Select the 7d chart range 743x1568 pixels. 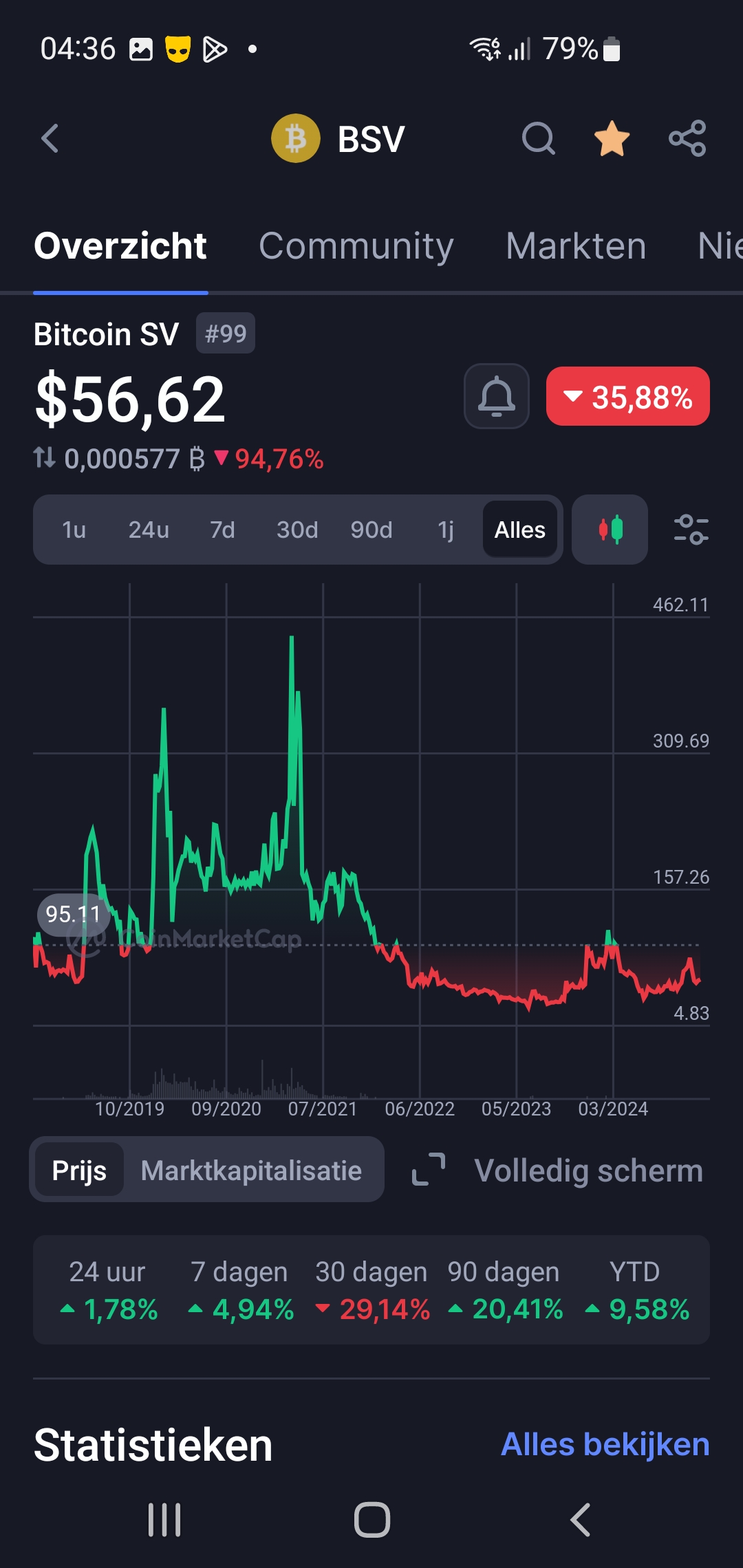tap(222, 530)
